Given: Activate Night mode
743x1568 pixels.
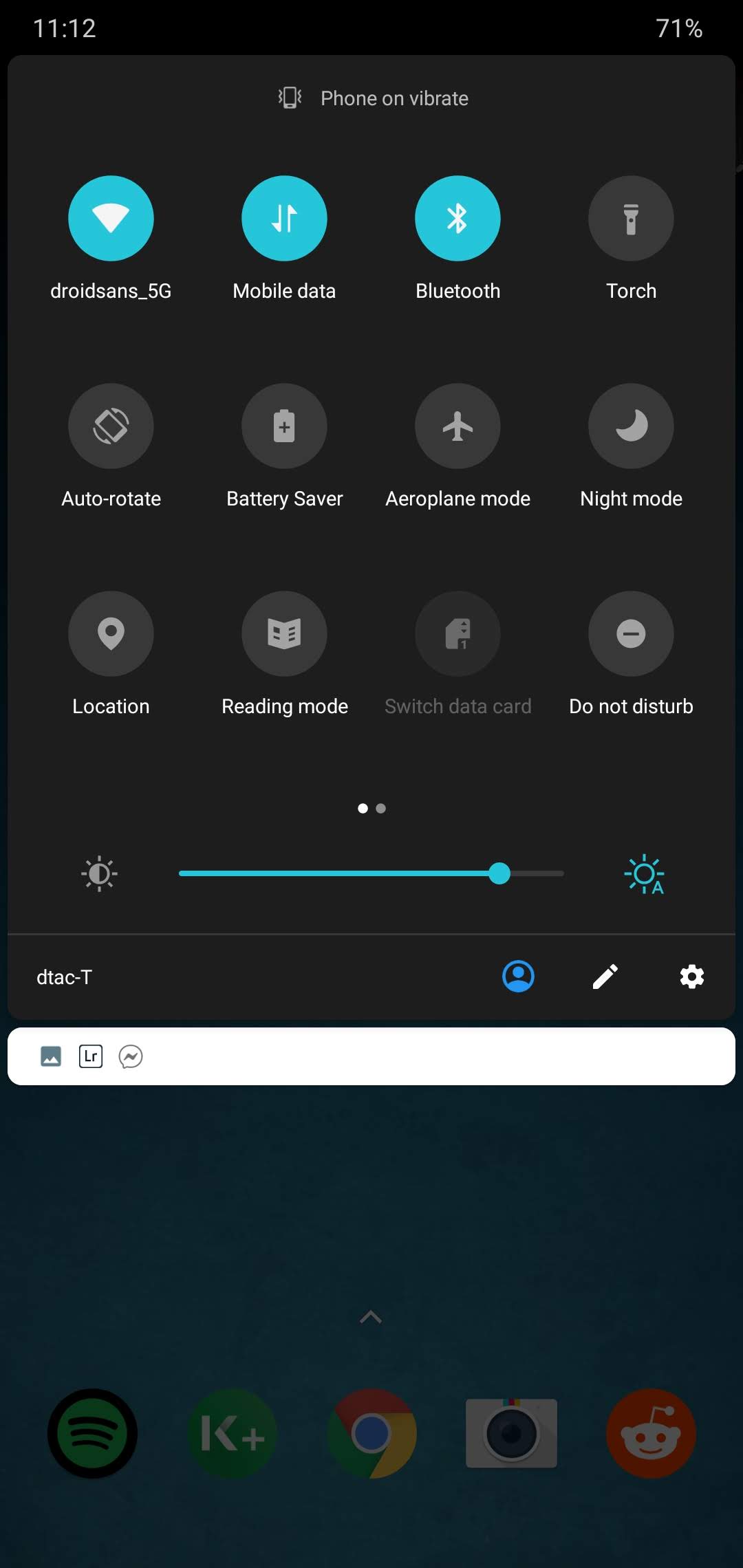Looking at the screenshot, I should point(631,426).
